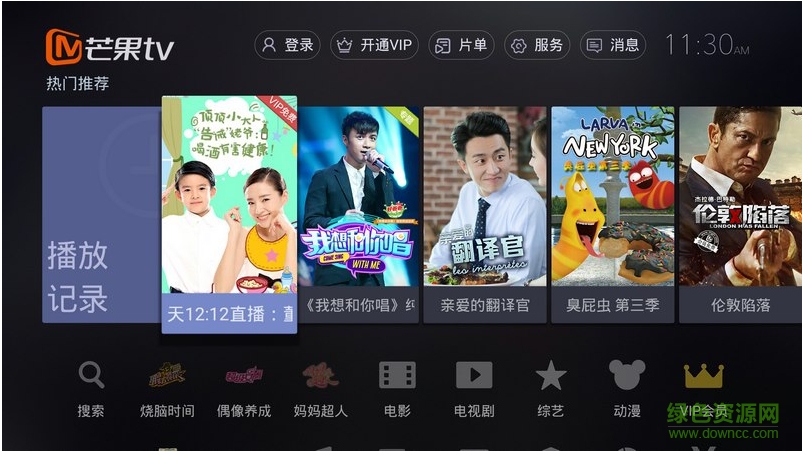Check 消息 messages
This screenshot has width=802, height=452.
[613, 45]
